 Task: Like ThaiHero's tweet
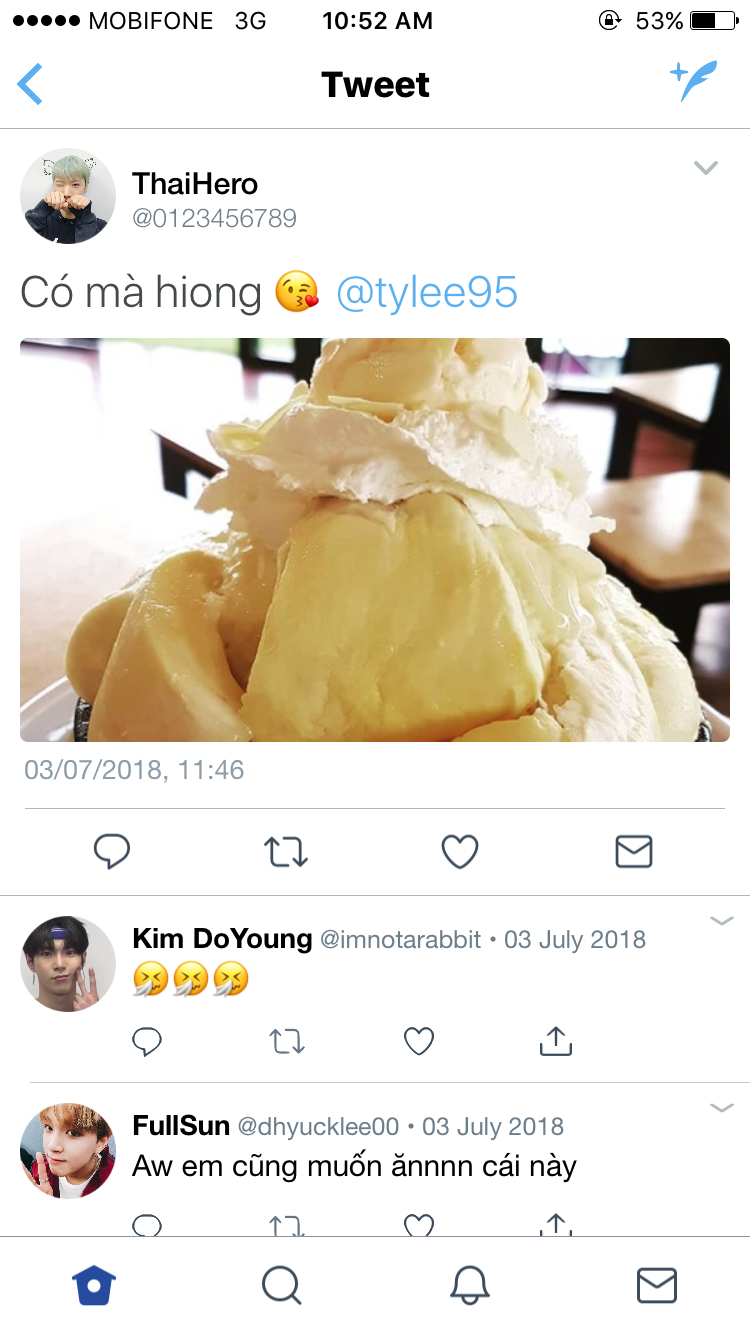[x=460, y=852]
